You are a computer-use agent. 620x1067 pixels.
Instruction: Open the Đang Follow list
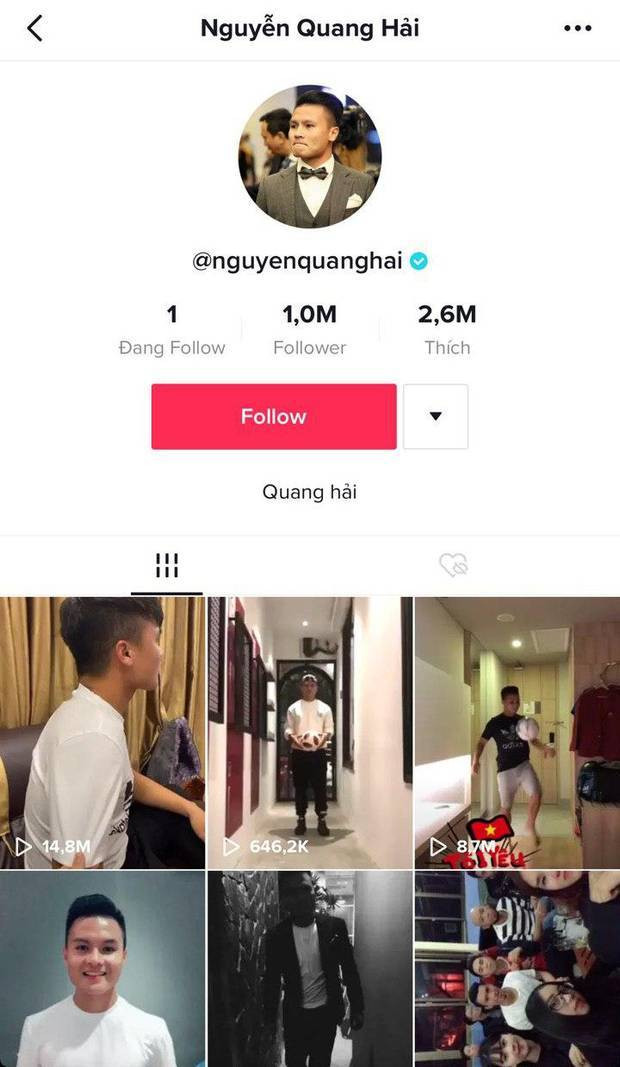tap(172, 330)
